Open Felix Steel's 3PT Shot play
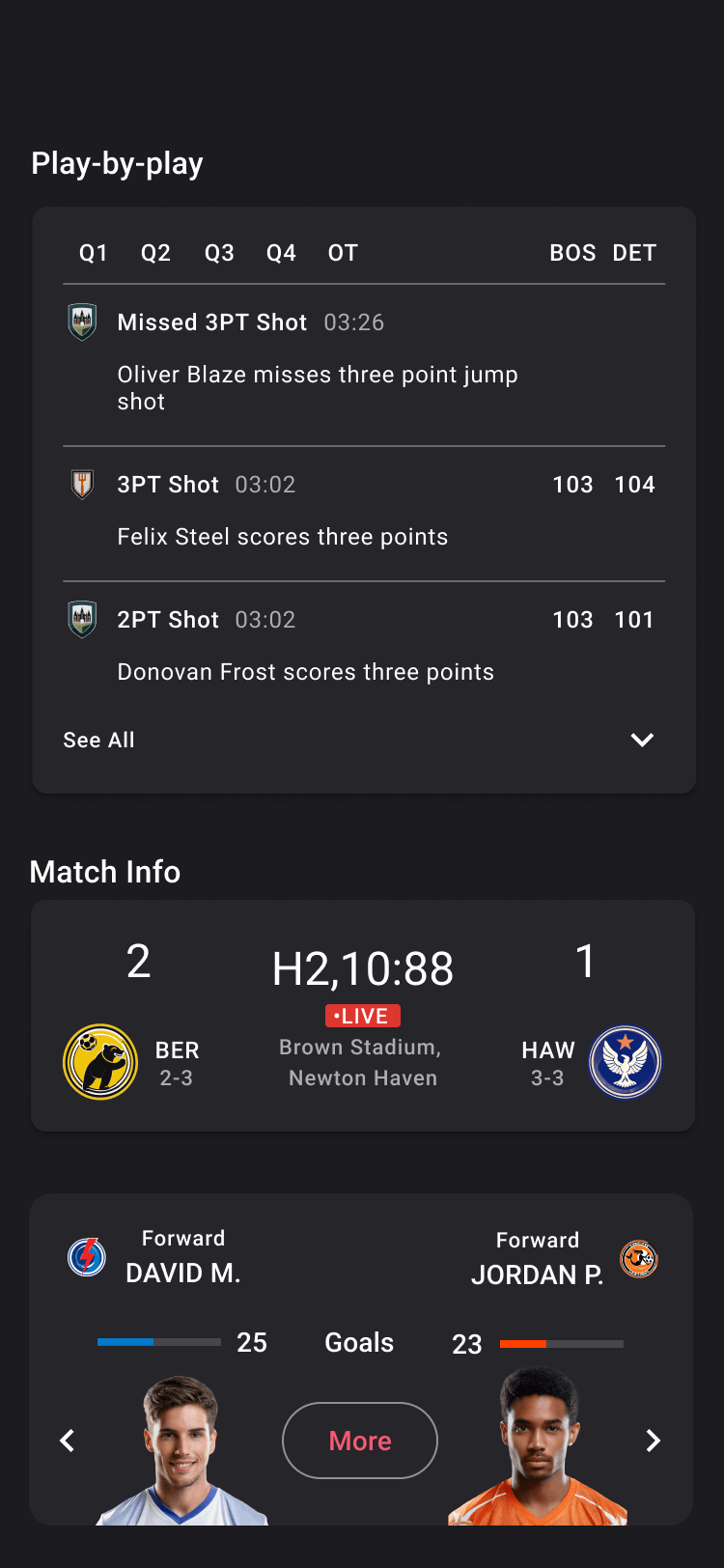This screenshot has height=1568, width=724. coord(362,512)
